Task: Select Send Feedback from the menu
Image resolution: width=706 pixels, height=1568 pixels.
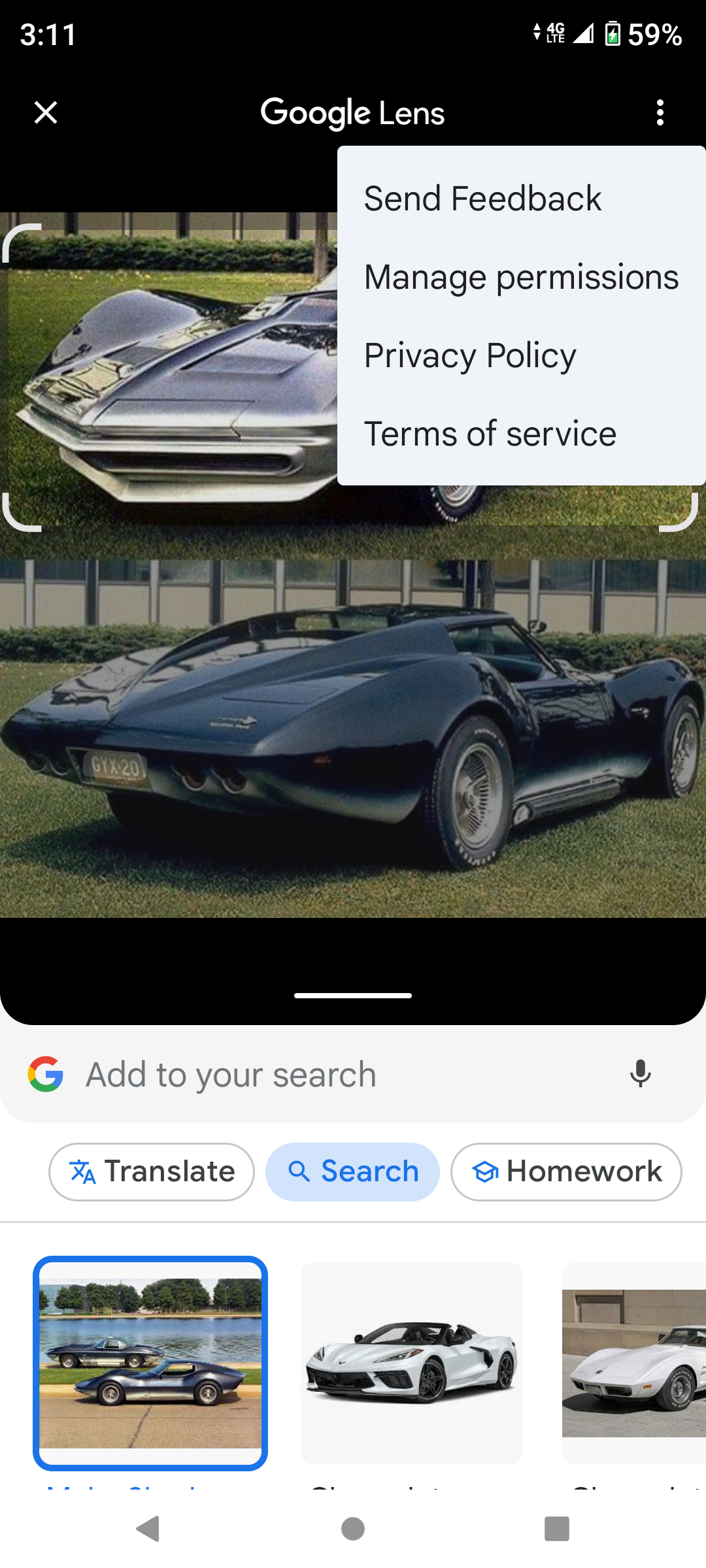Action: coord(482,199)
